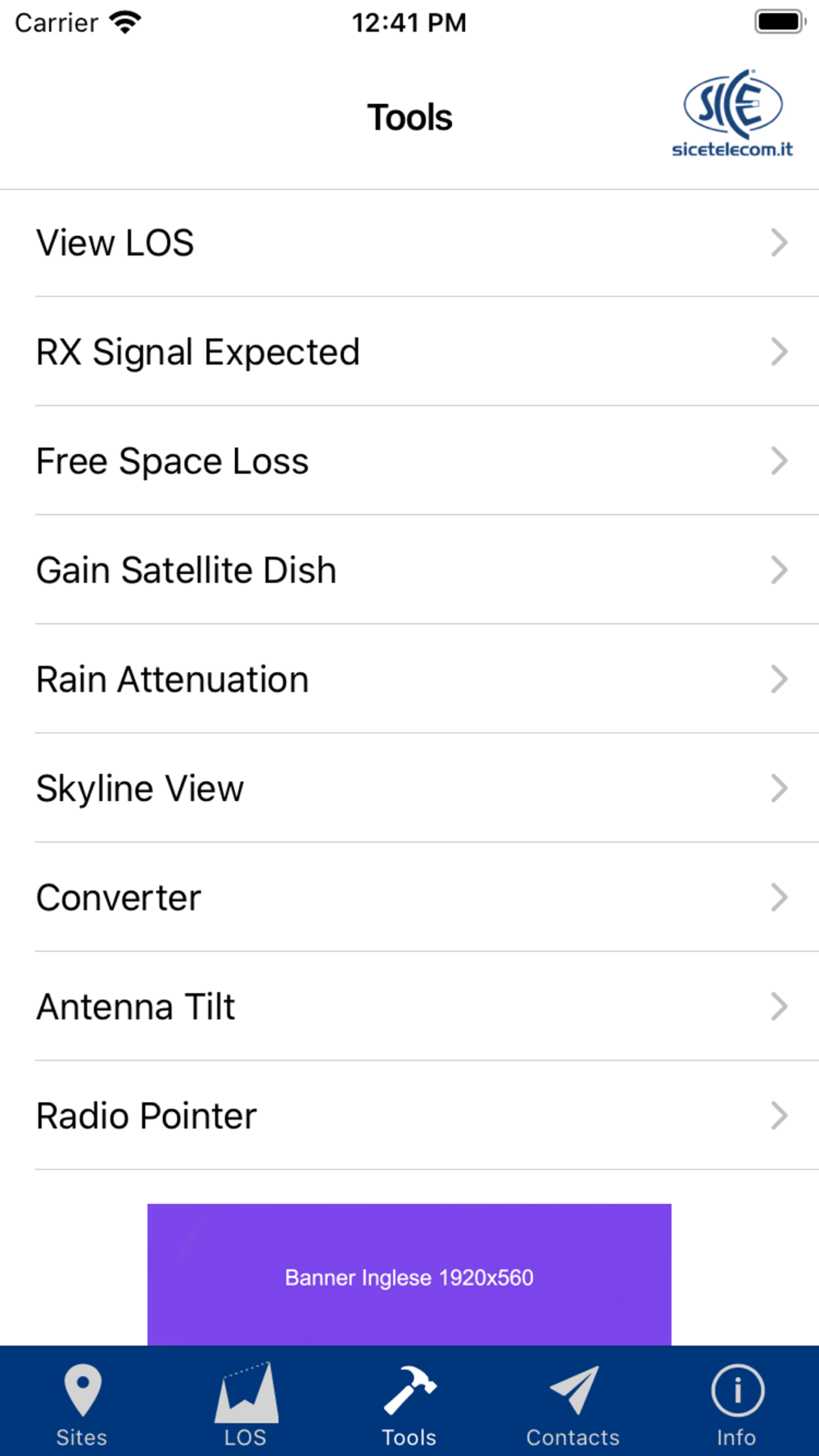This screenshot has height=1456, width=819.
Task: Open Radio Pointer
Action: click(409, 1115)
